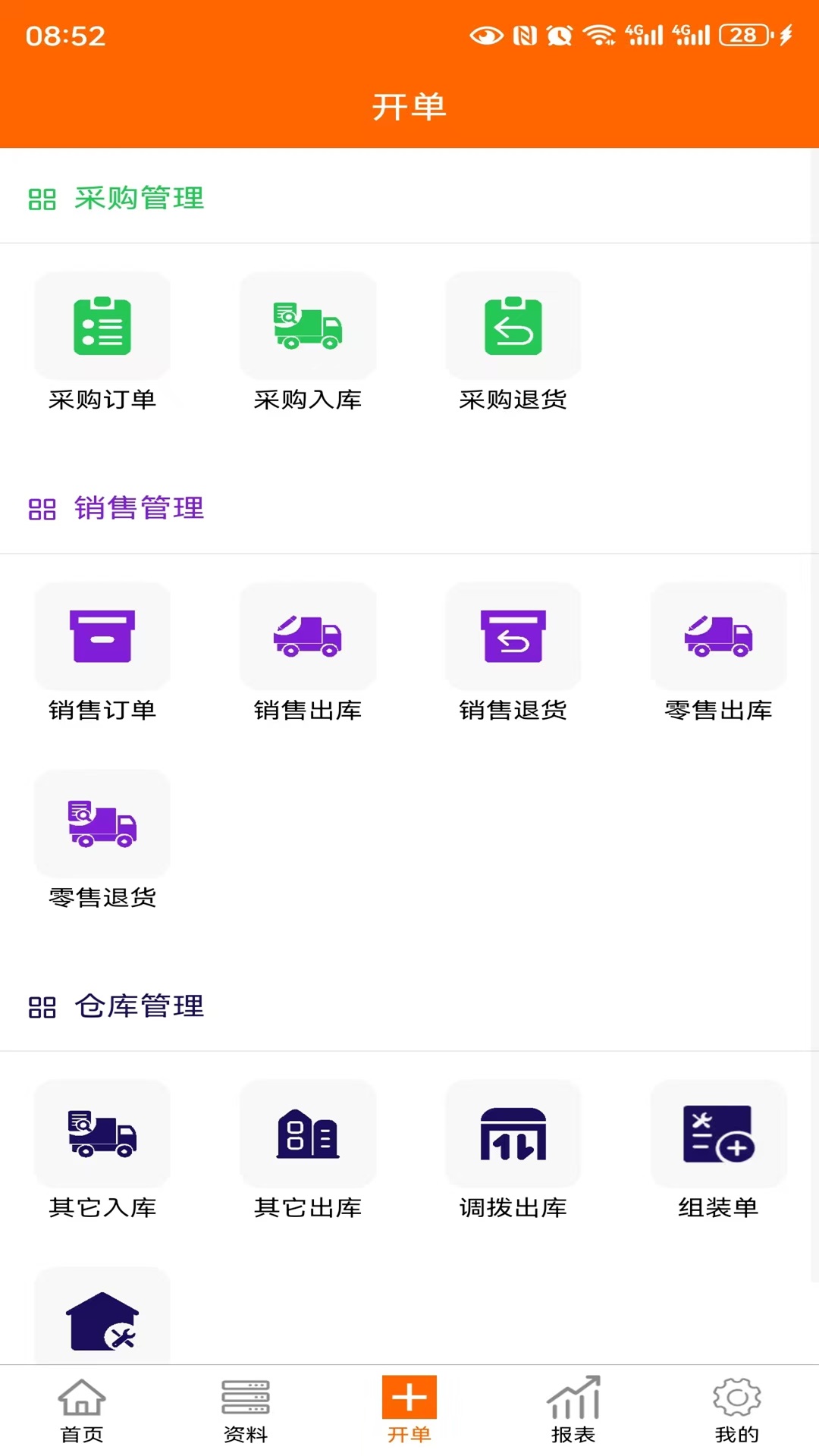Open the 采购订单 (purchase order) icon
The height and width of the screenshot is (1456, 819).
(x=102, y=325)
